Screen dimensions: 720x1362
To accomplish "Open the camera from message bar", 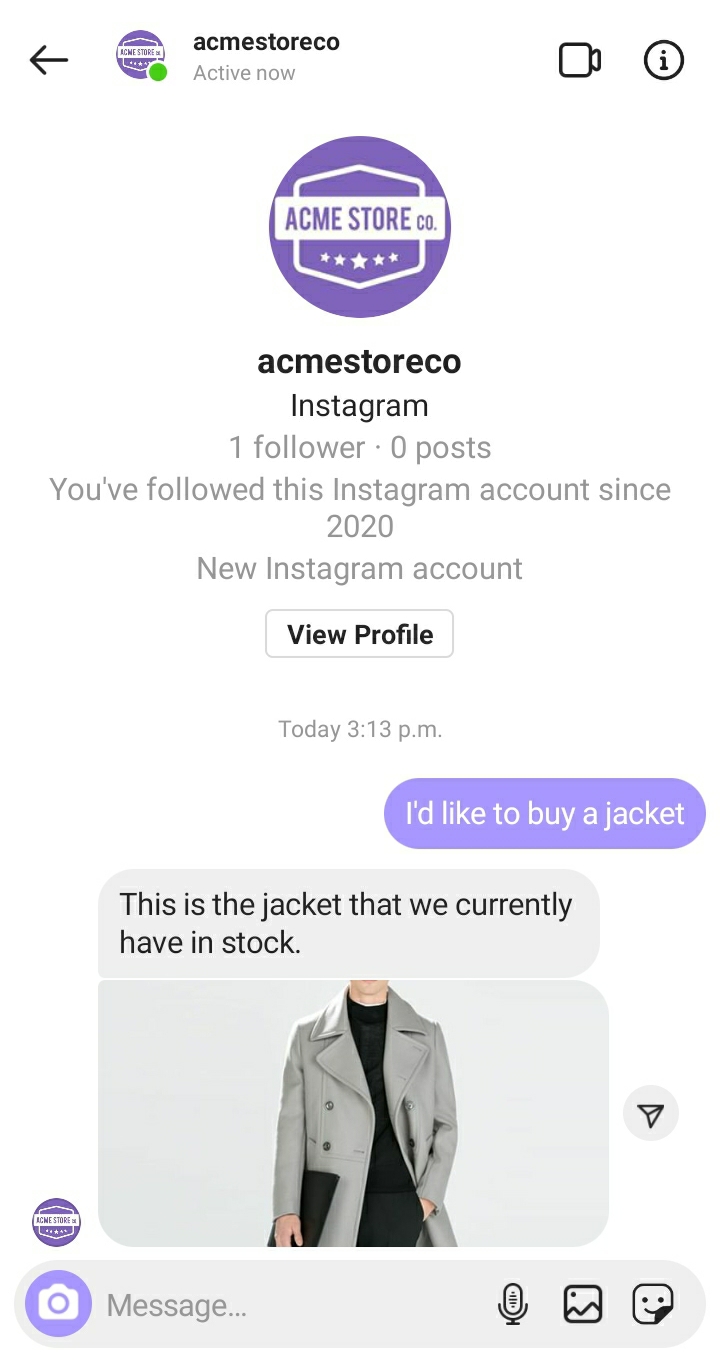I will pos(58,1303).
